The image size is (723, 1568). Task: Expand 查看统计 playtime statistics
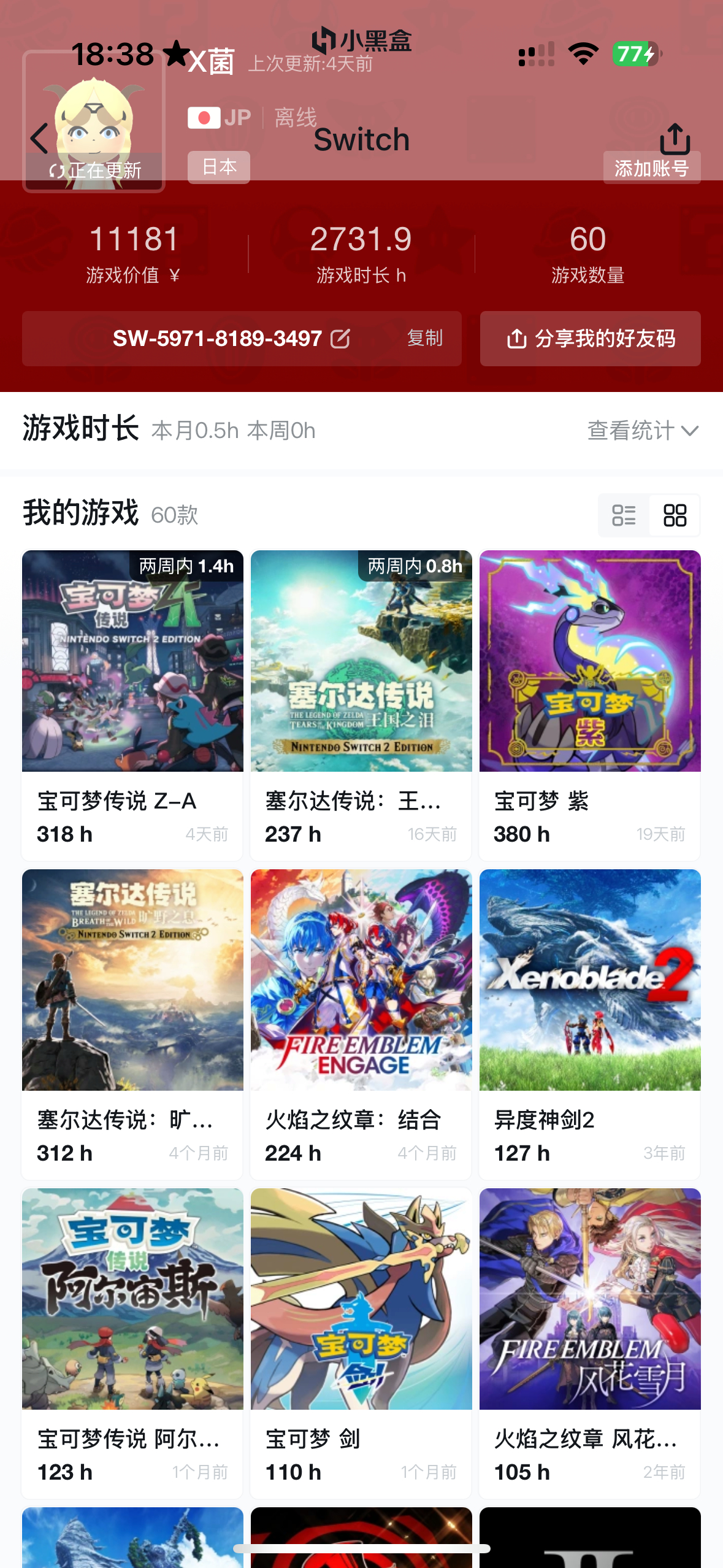tap(642, 431)
